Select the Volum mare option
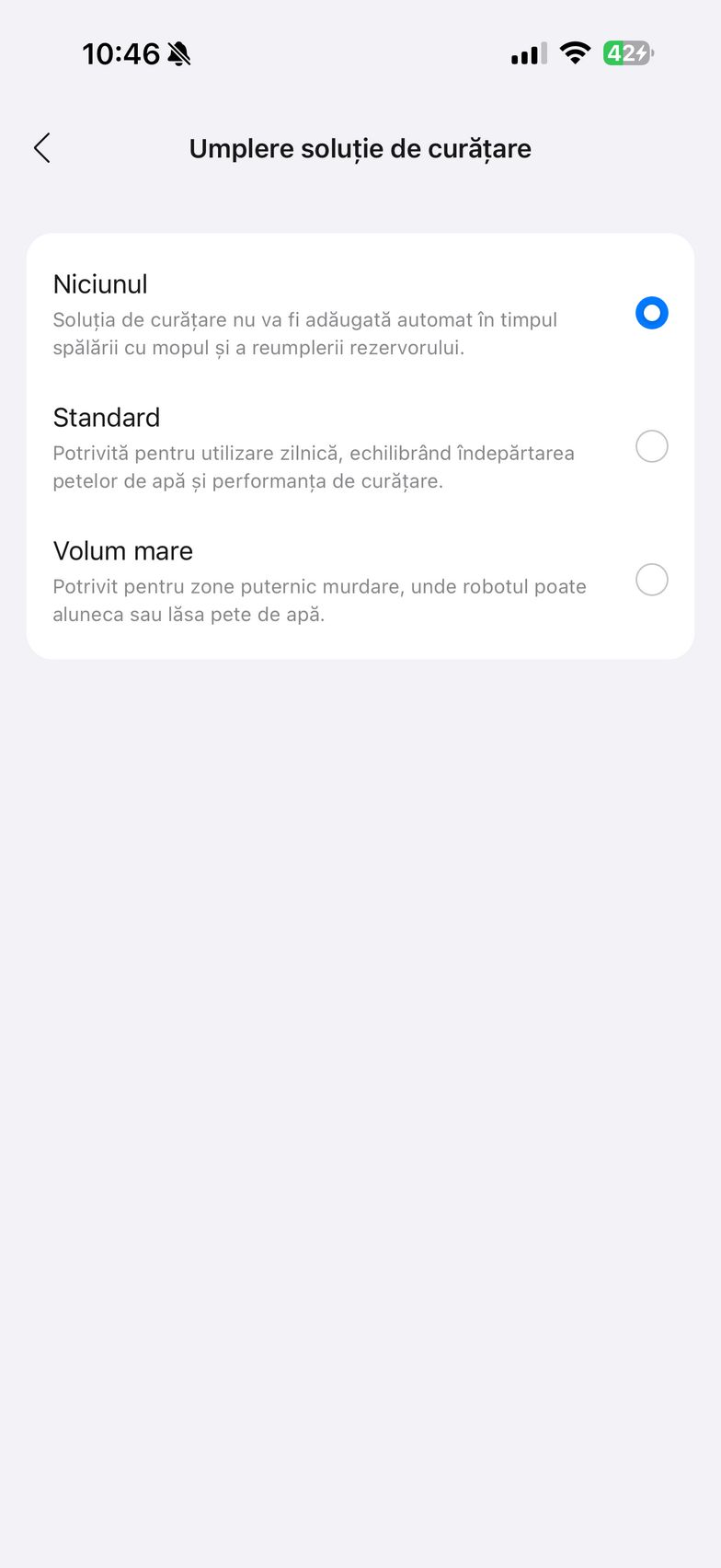The image size is (721, 1568). click(x=651, y=580)
